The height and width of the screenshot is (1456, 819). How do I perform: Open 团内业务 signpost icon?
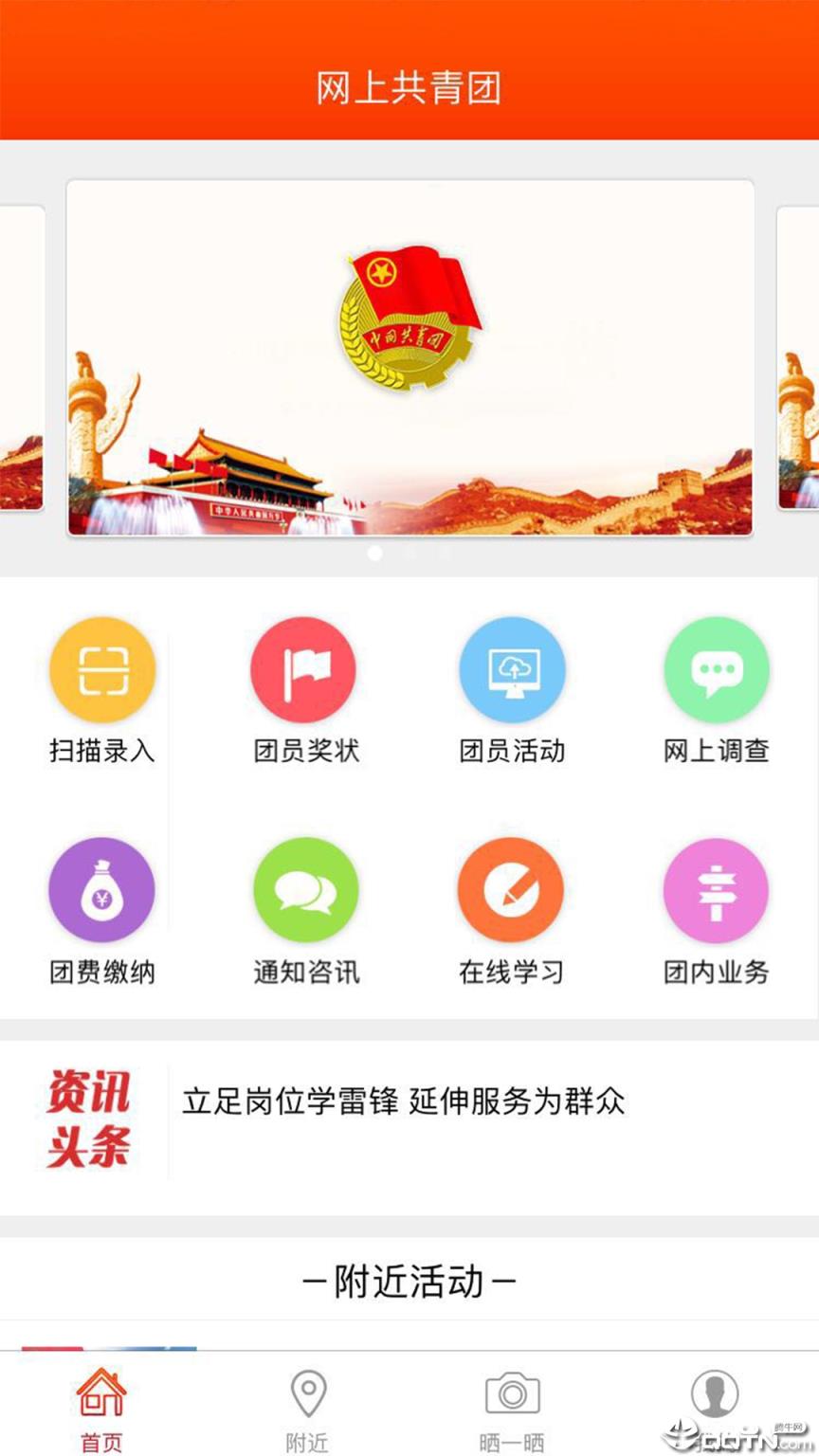[716, 889]
